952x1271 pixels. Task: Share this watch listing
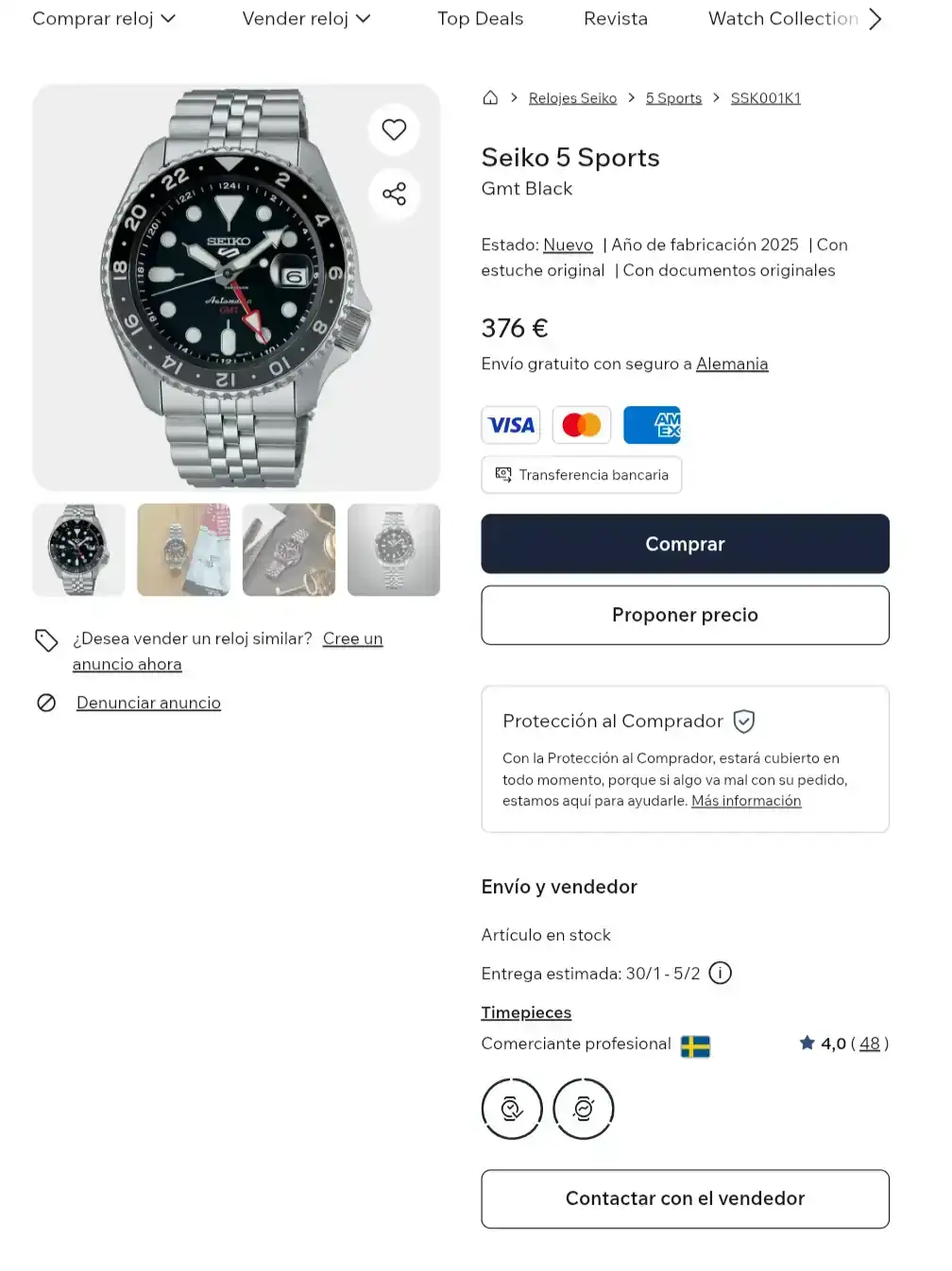coord(394,194)
